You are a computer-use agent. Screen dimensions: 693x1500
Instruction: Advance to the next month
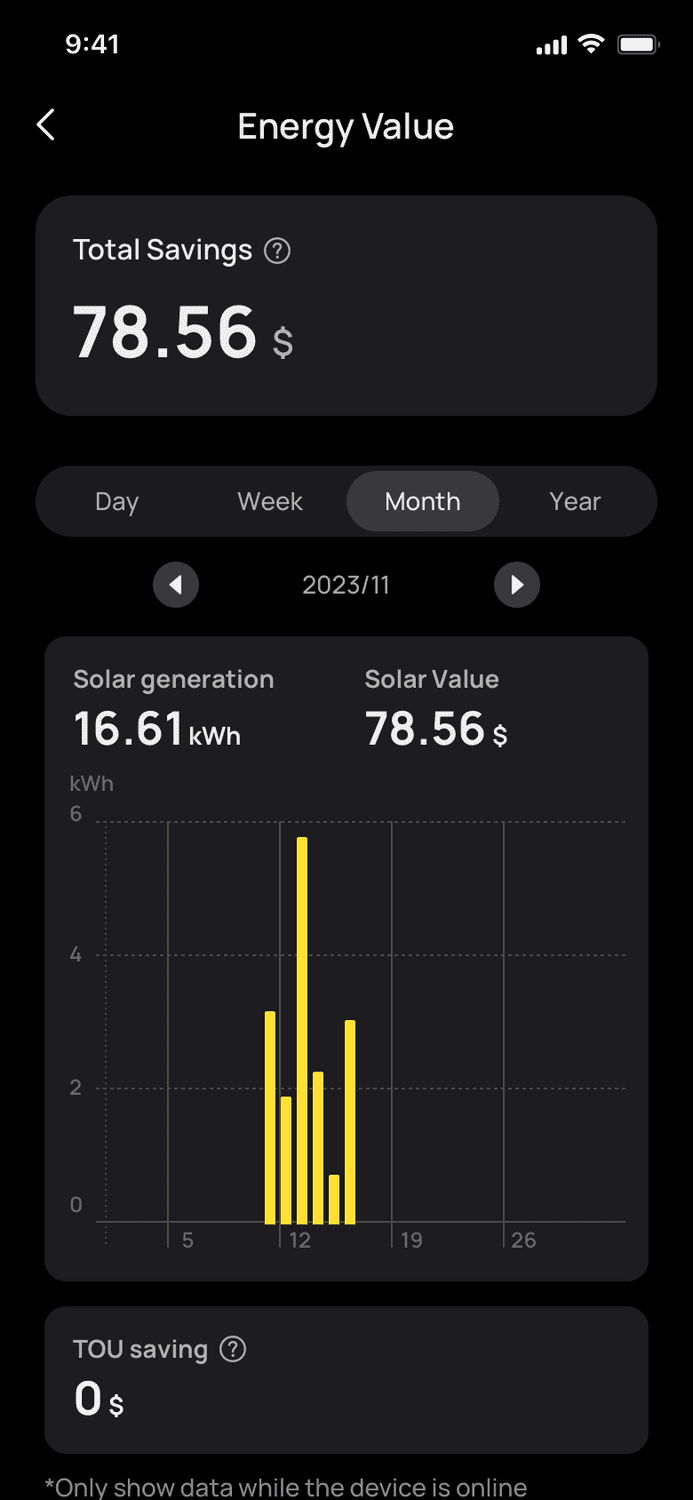pos(517,585)
